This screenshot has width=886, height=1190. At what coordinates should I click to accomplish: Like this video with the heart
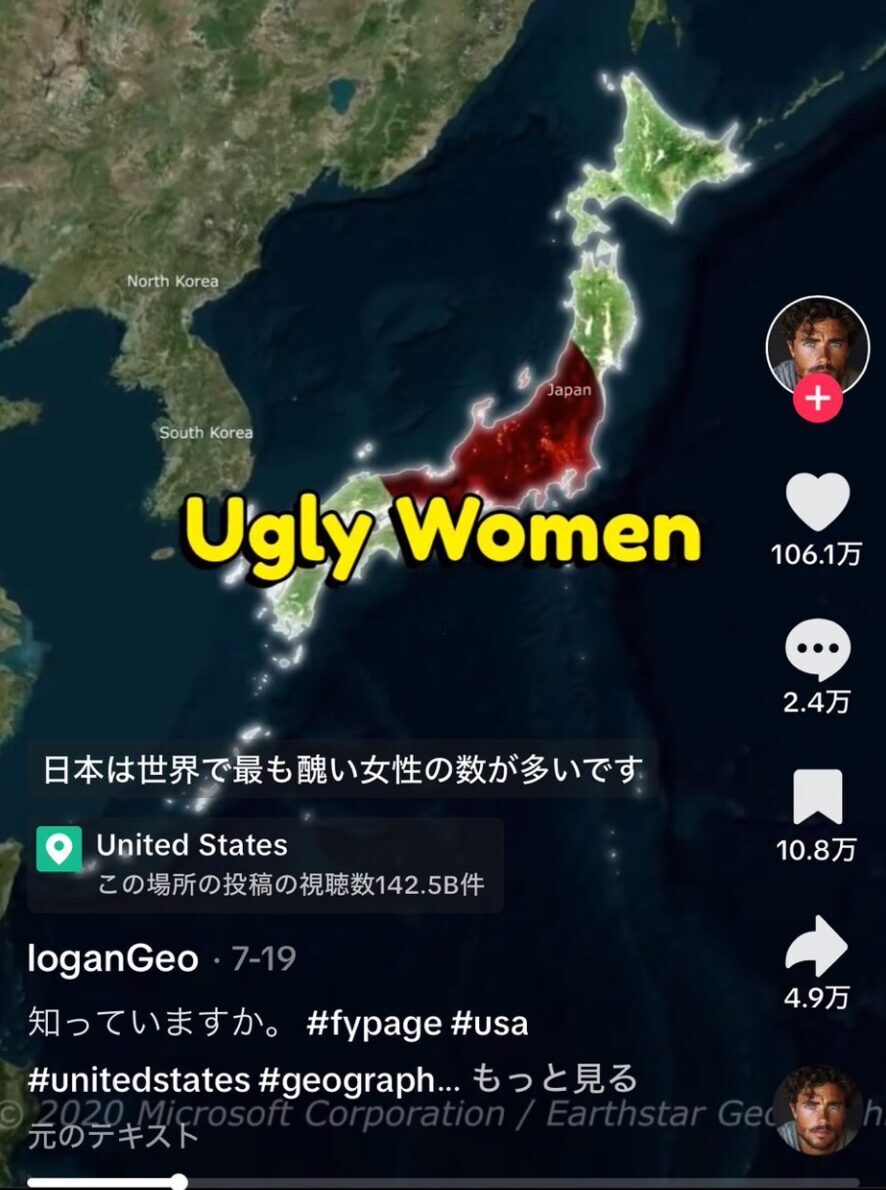point(817,502)
